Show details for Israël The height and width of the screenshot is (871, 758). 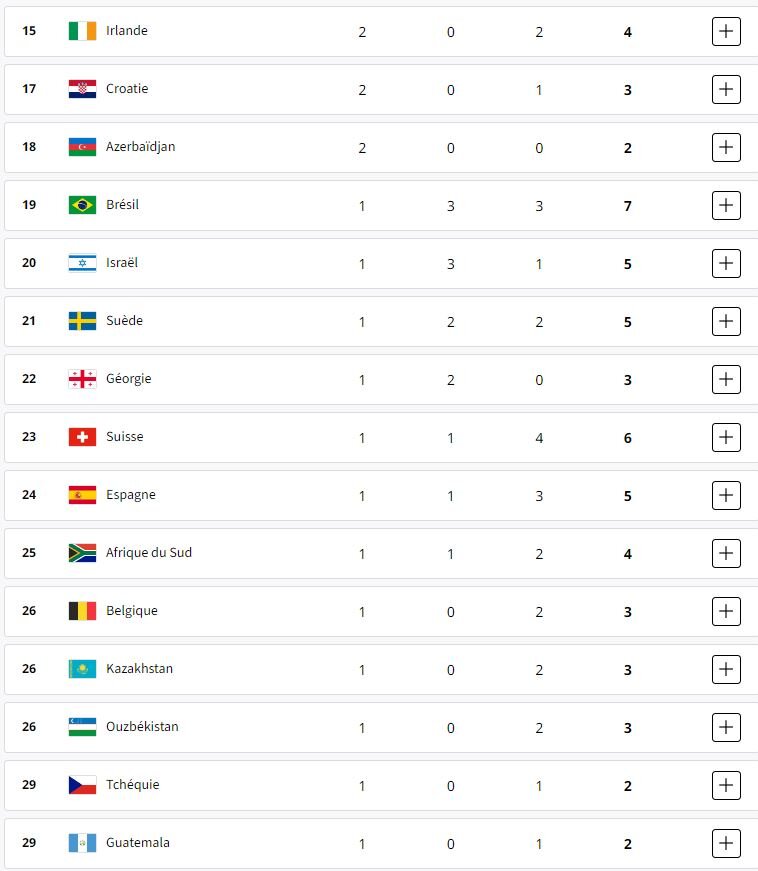point(726,264)
